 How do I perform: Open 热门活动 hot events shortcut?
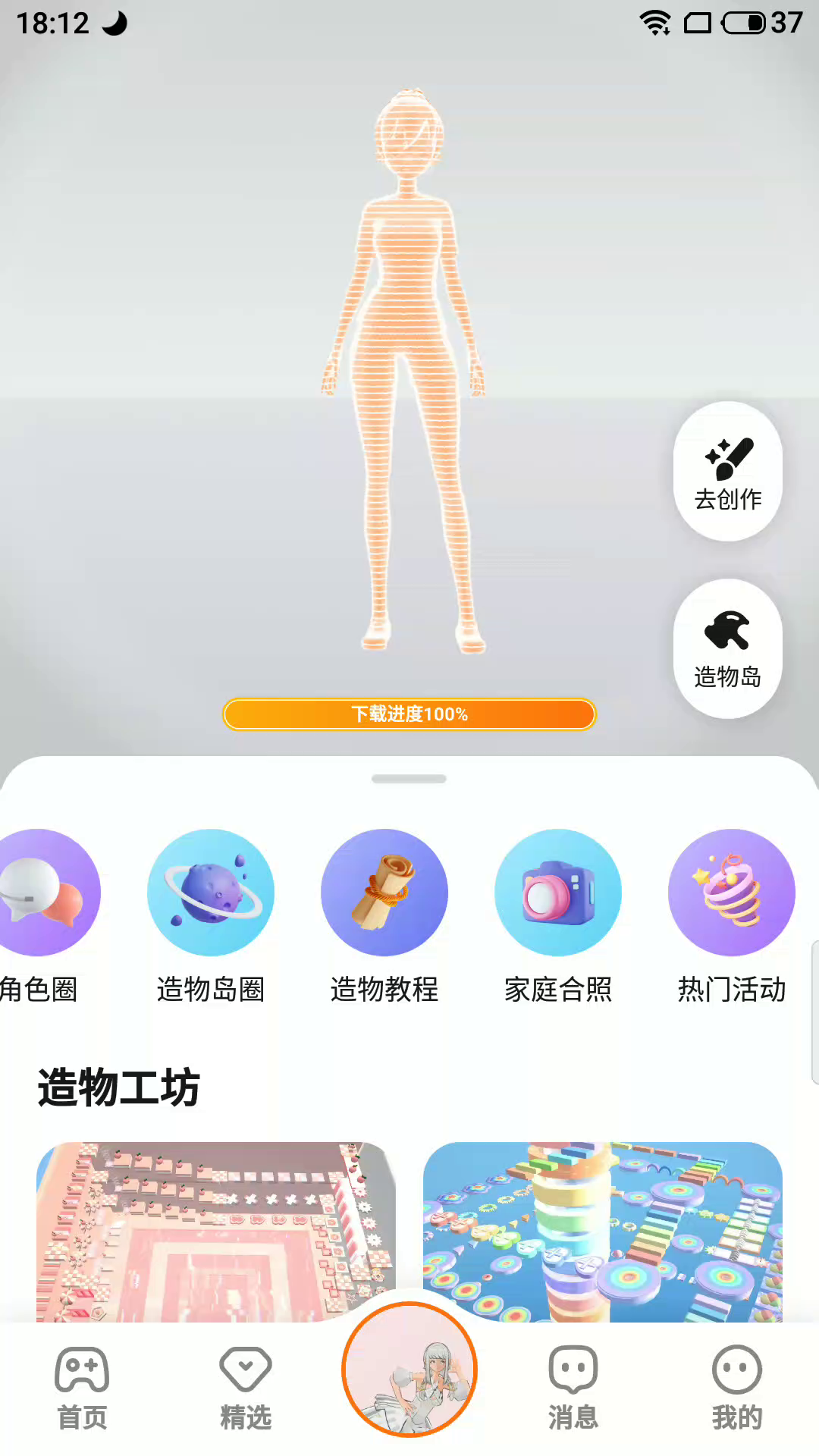click(x=732, y=916)
